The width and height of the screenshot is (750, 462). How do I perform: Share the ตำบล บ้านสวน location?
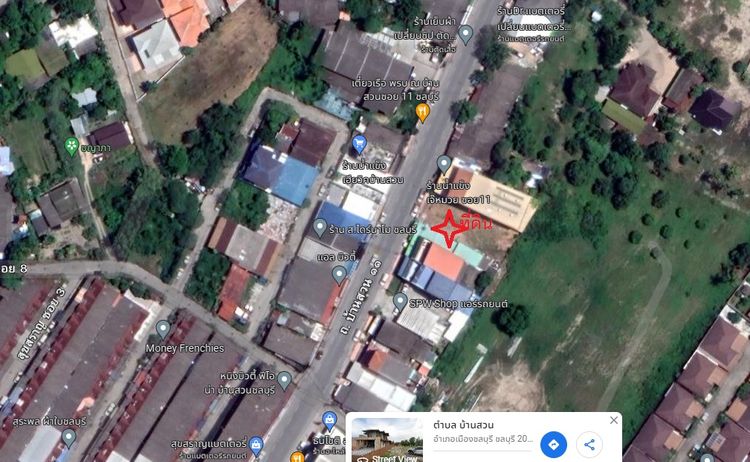pyautogui.click(x=590, y=445)
